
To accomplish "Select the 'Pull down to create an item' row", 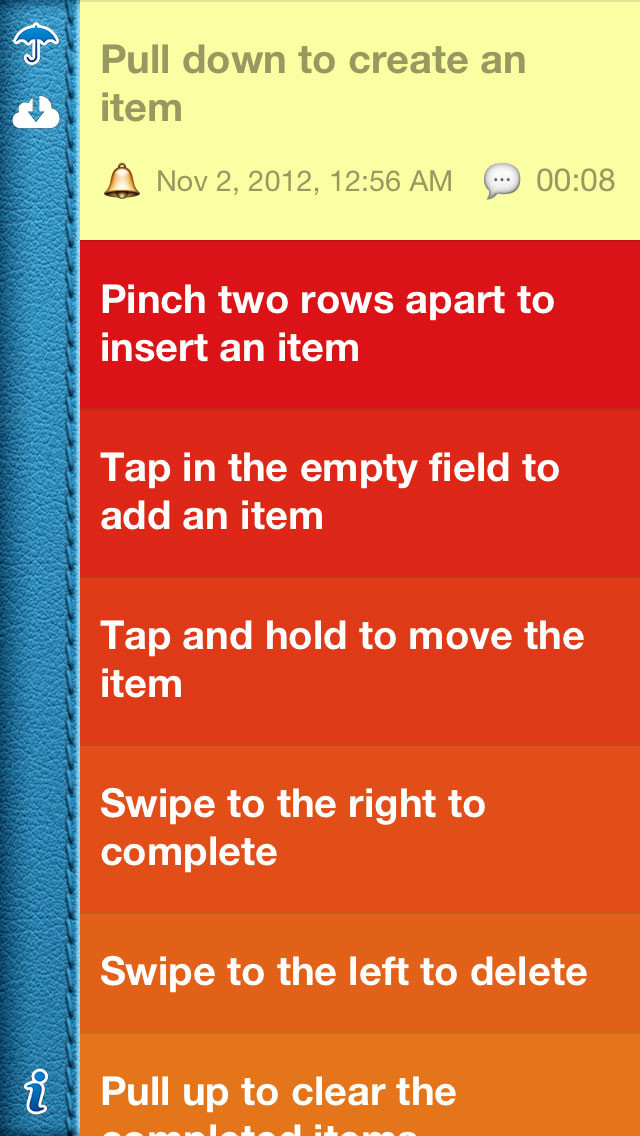I will tap(360, 121).
